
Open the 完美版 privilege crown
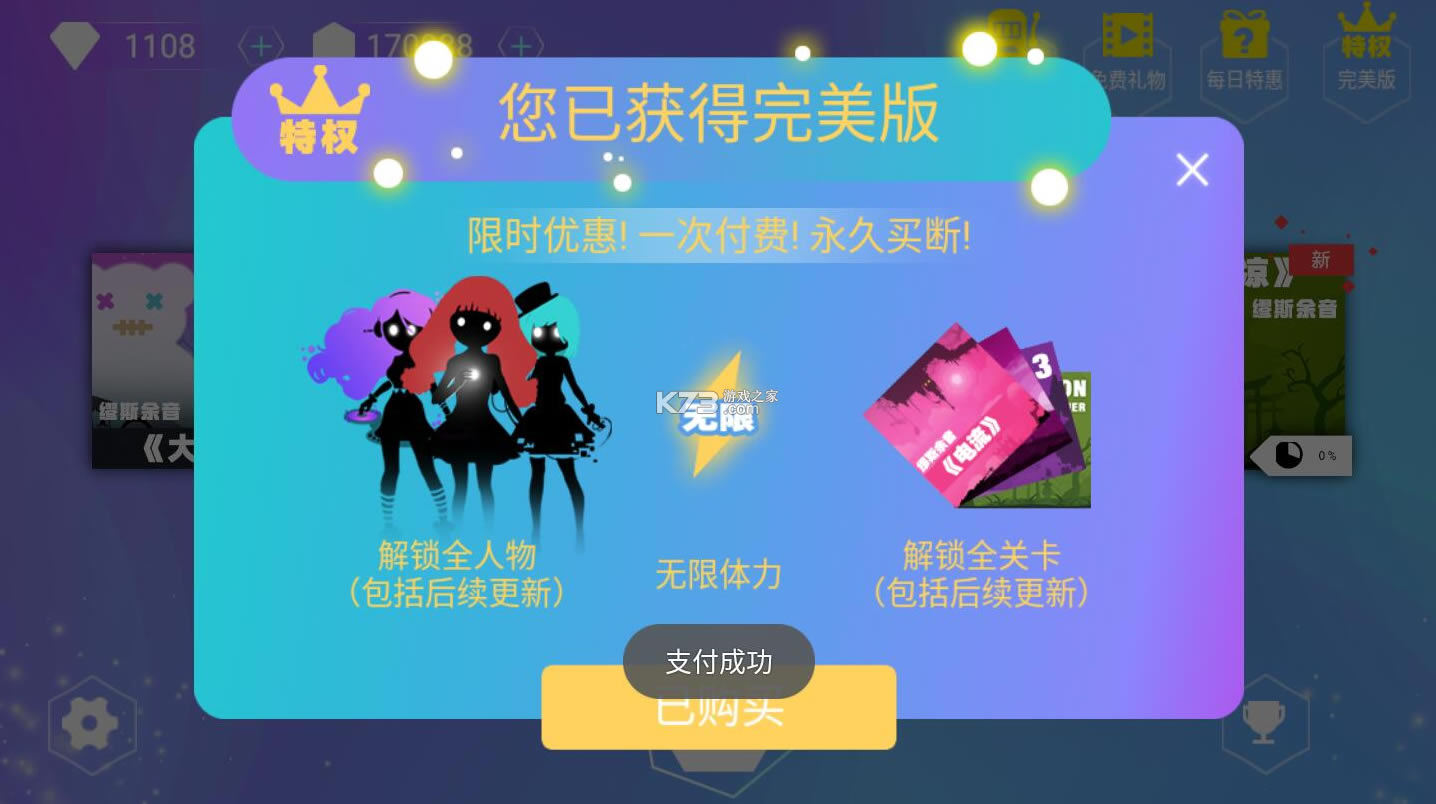[1366, 50]
